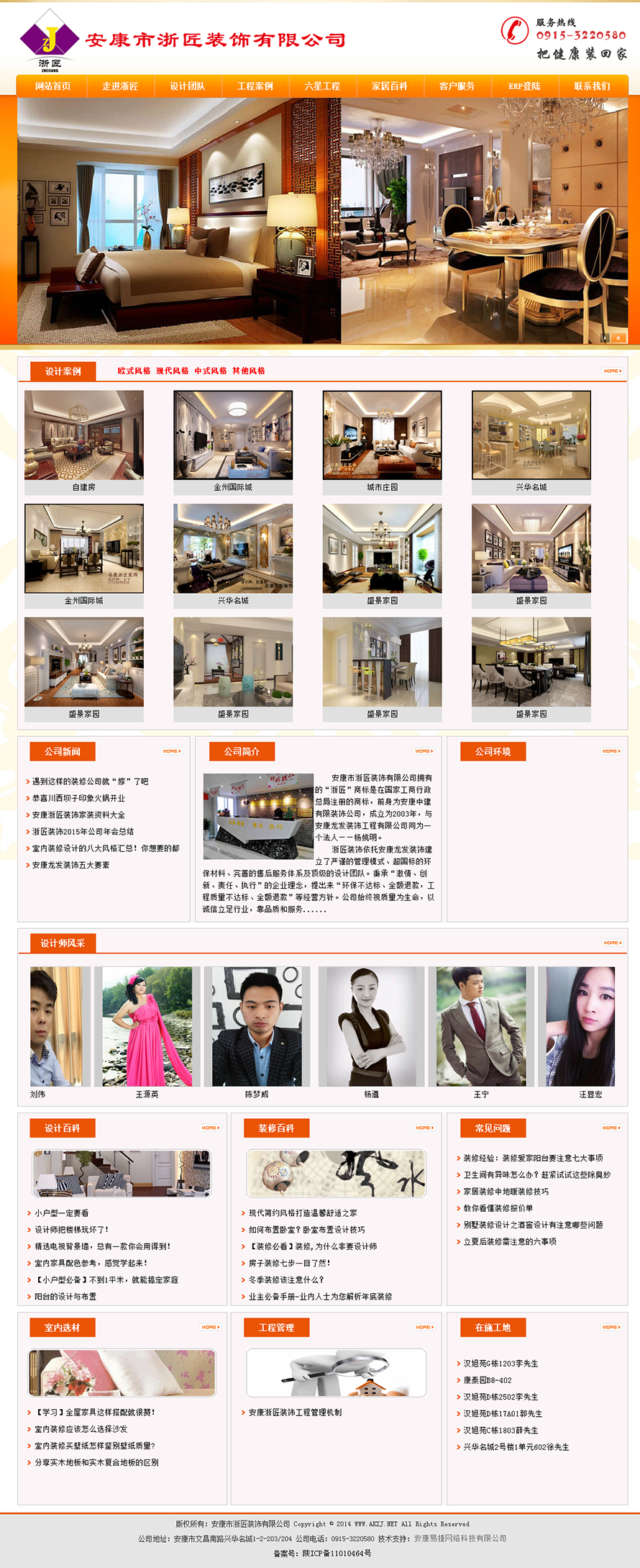The width and height of the screenshot is (640, 1568).
Task: Open the 网站首页 nav item
Action: 52,86
